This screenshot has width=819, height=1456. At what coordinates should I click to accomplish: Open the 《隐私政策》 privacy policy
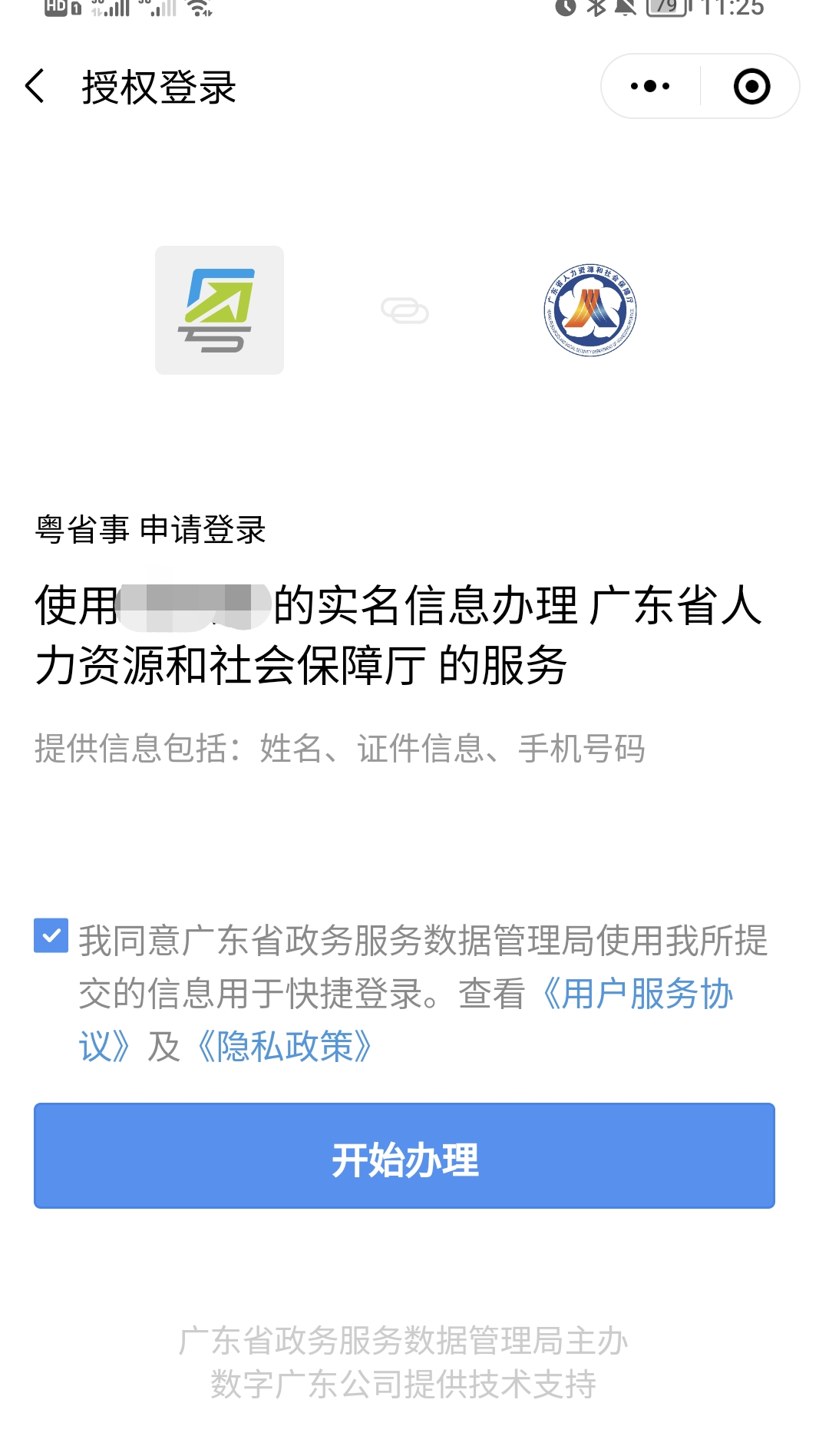285,1044
